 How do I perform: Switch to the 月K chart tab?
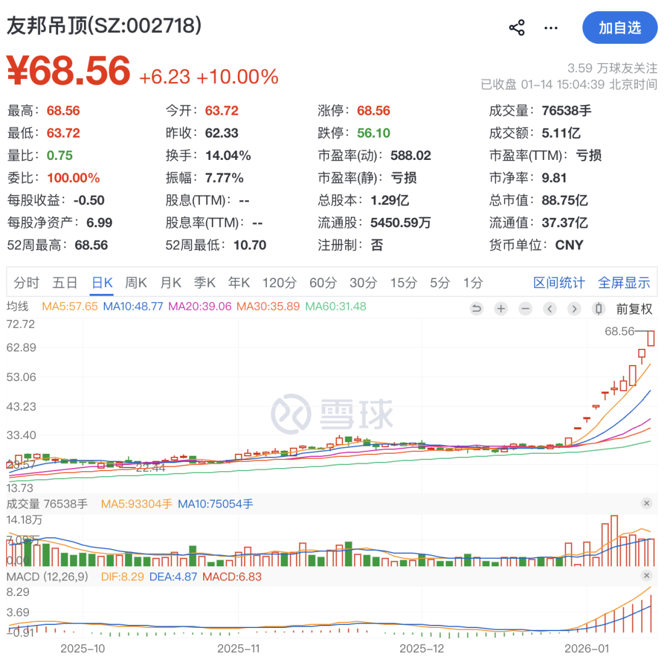(x=171, y=283)
